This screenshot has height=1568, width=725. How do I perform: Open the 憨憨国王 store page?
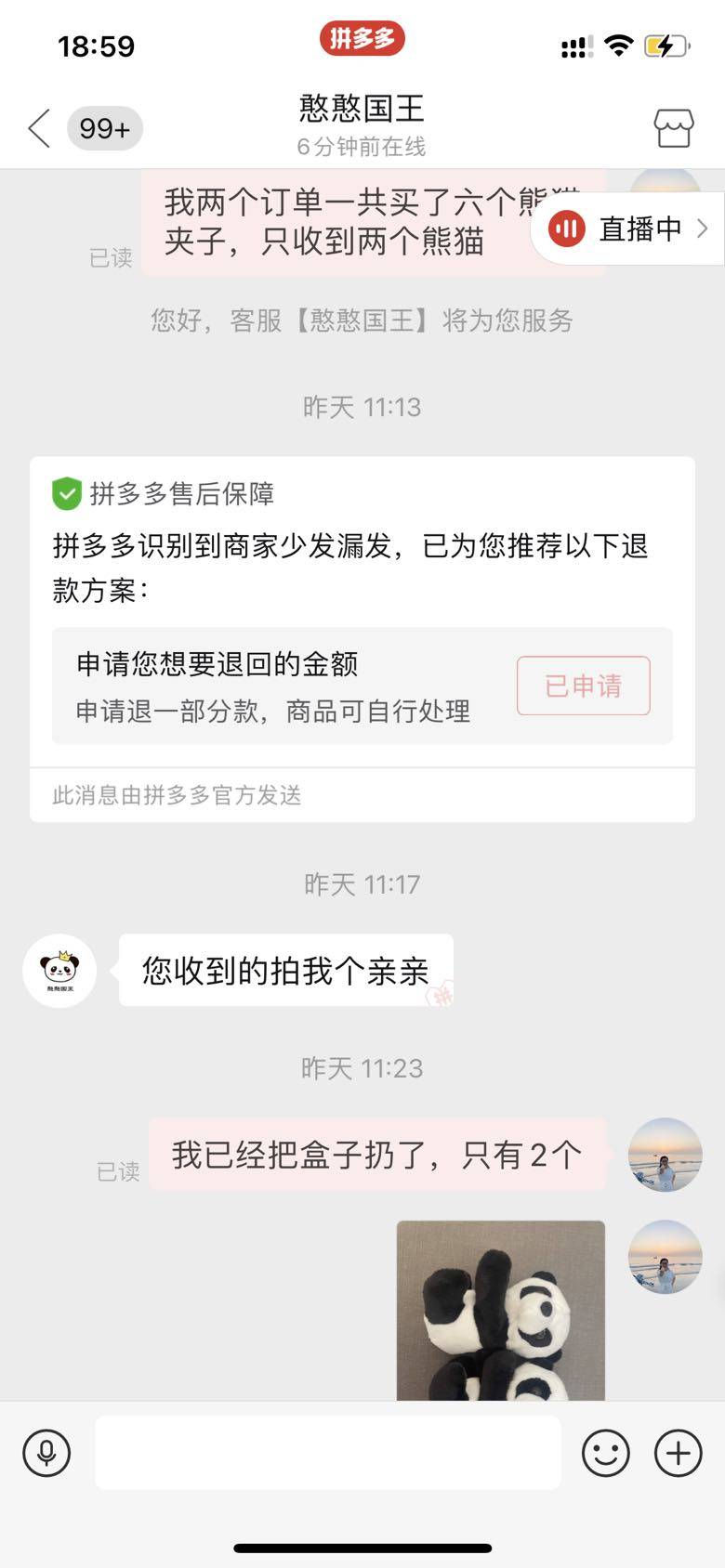673,128
